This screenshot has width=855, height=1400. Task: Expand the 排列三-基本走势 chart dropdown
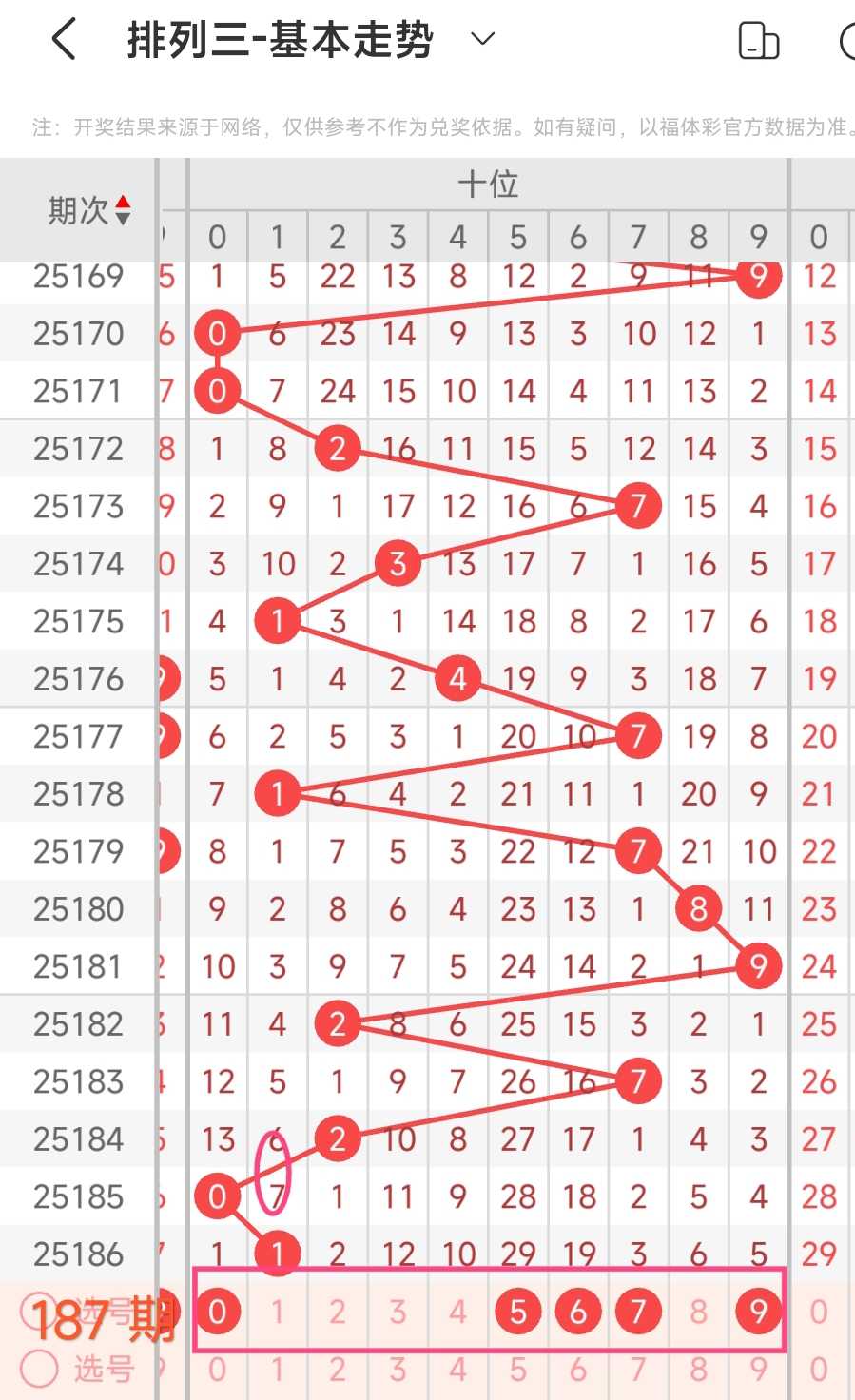click(x=483, y=39)
